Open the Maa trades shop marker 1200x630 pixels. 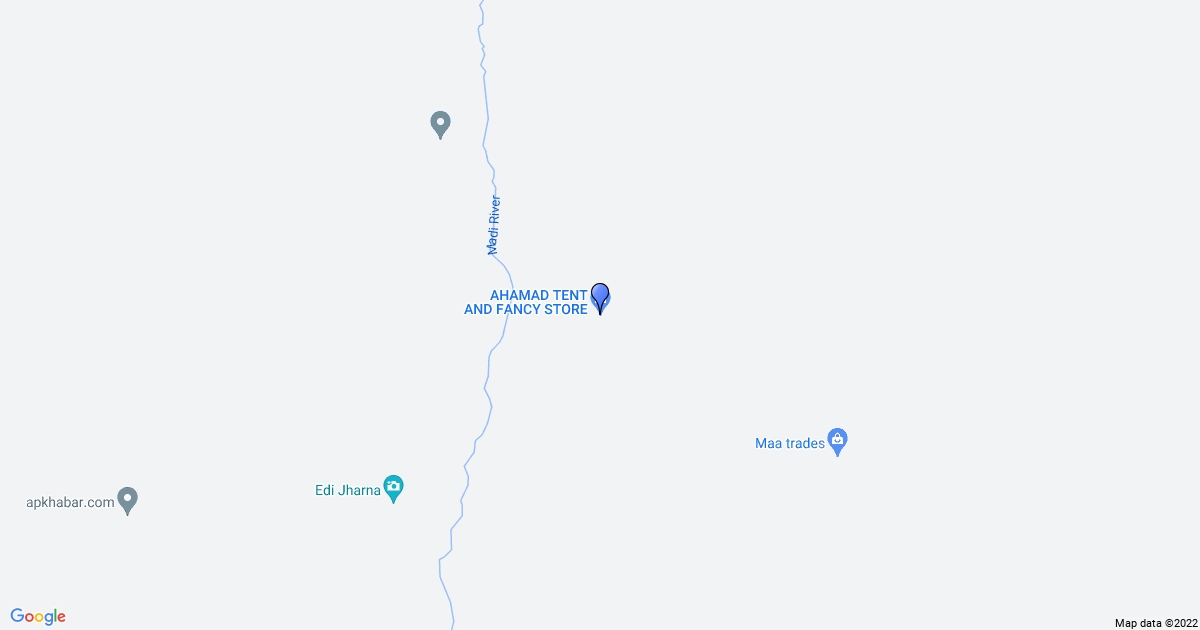point(838,440)
